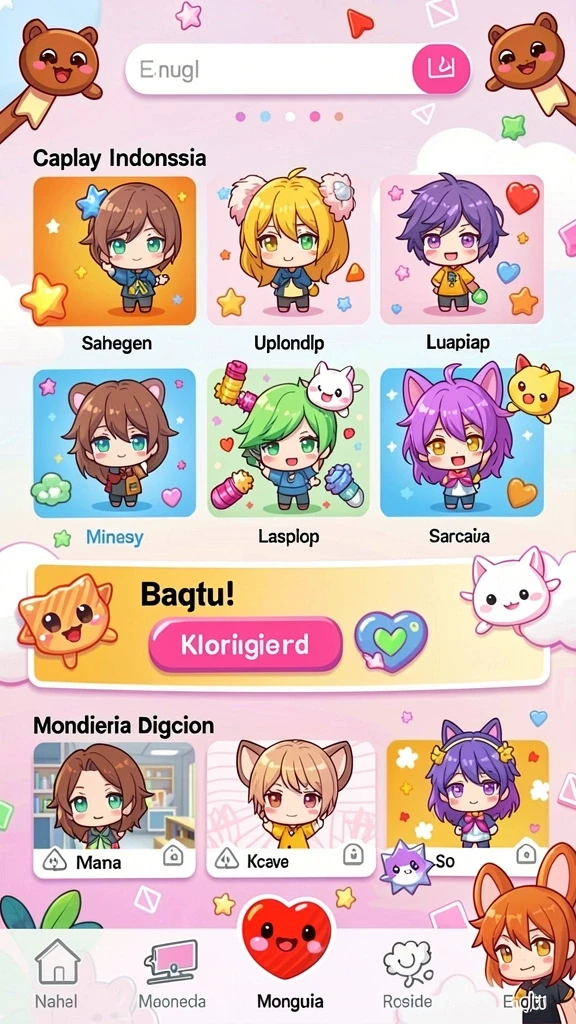576x1024 pixels.
Task: Tap the pink Kloriigierd button
Action: 246,645
